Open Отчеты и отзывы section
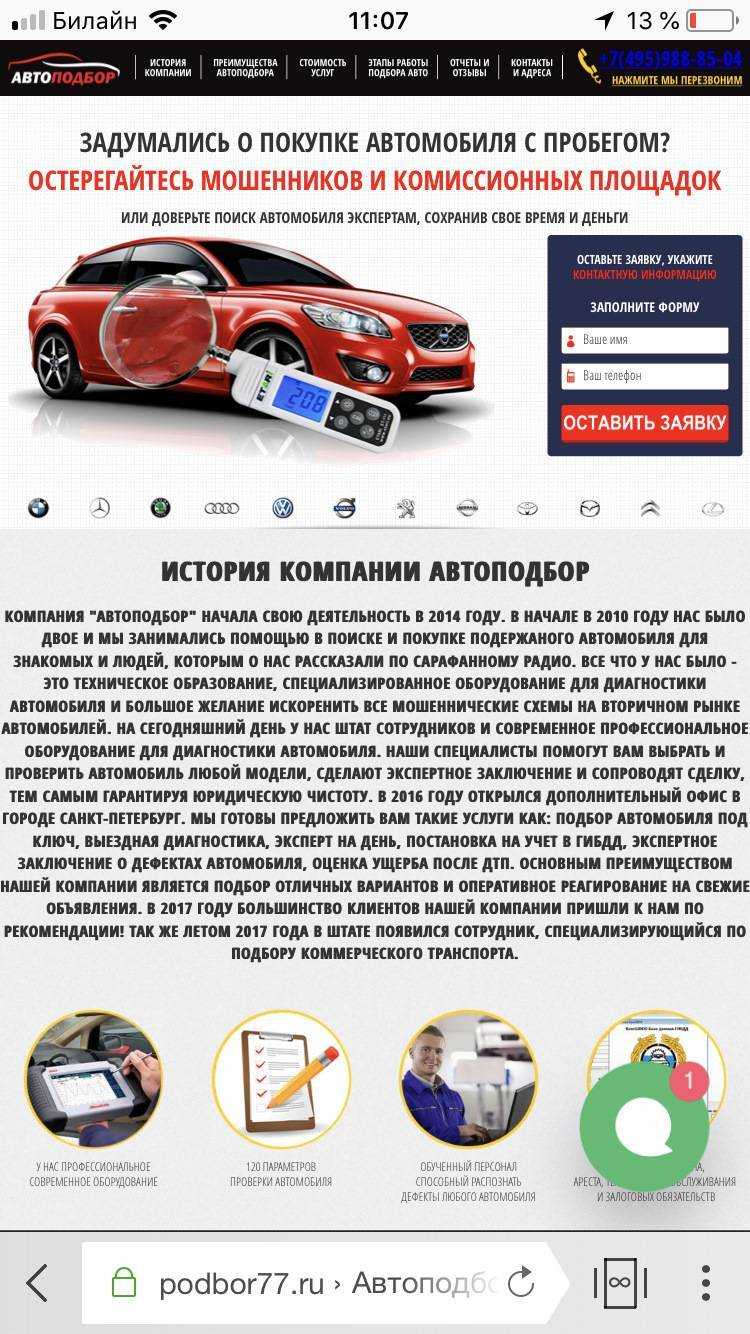Viewport: 750px width, 1334px height. tap(469, 67)
